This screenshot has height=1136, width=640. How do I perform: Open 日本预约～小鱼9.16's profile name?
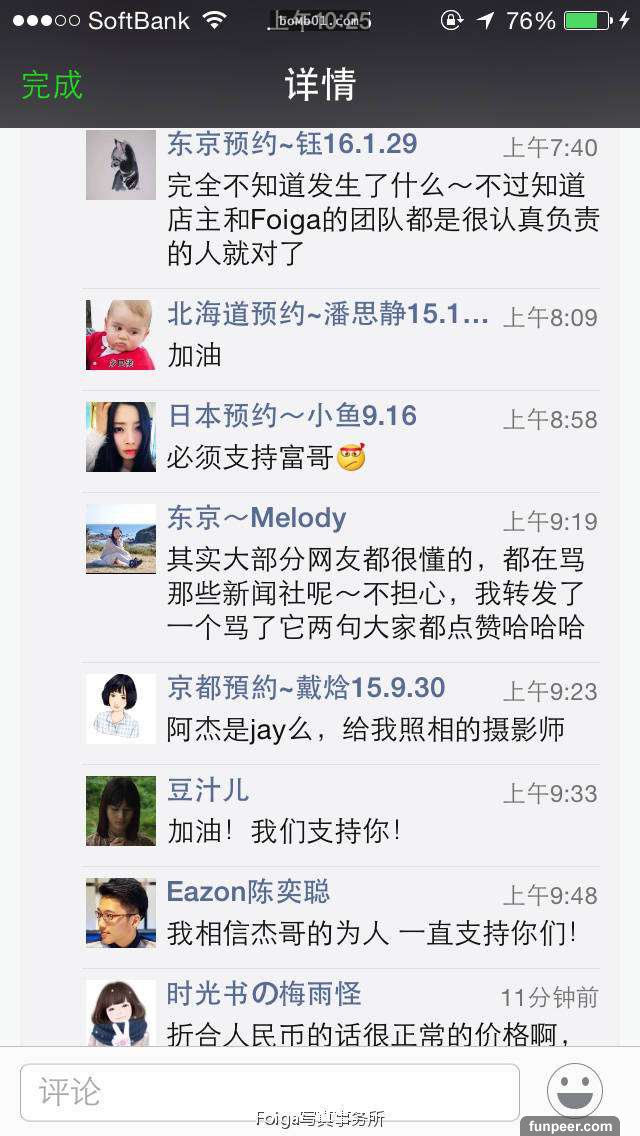click(x=291, y=416)
